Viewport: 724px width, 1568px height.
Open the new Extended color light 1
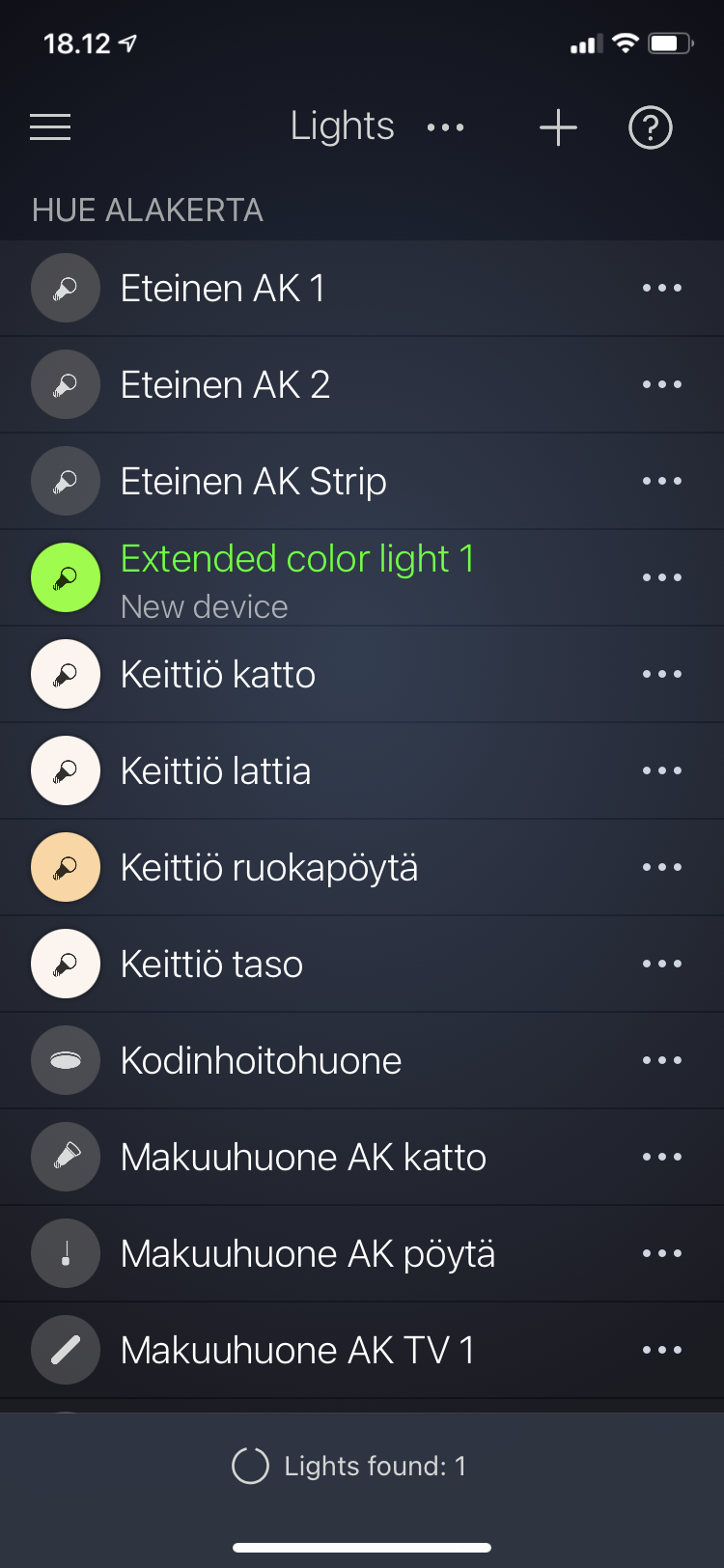297,560
